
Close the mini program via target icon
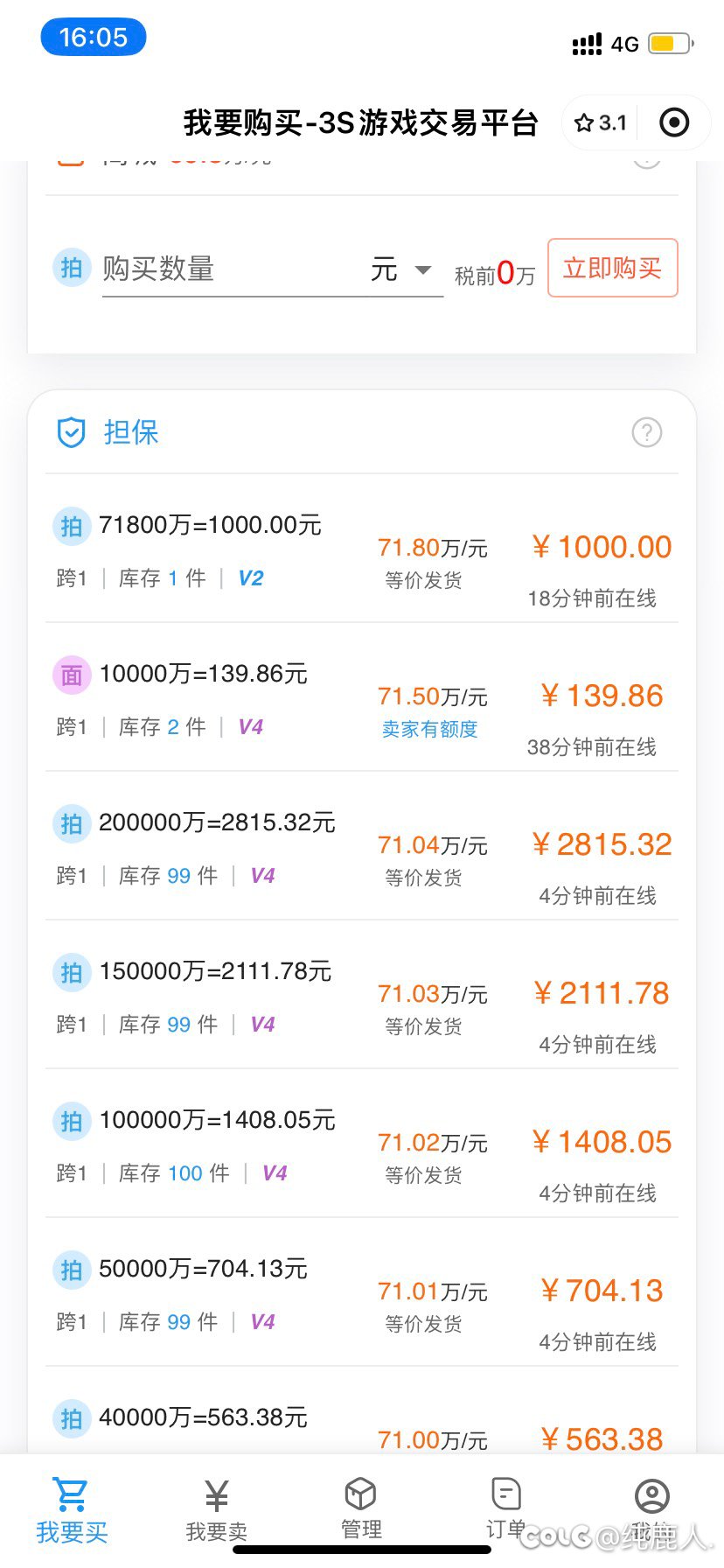[x=674, y=122]
